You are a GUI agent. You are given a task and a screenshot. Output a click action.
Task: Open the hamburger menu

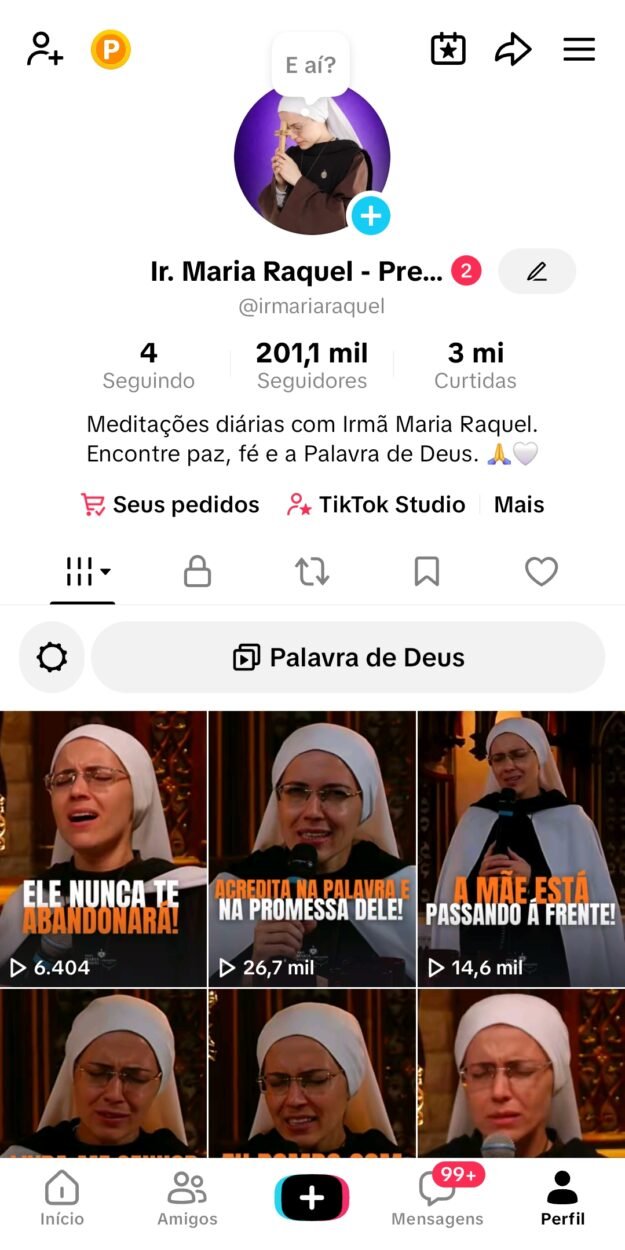click(x=579, y=49)
